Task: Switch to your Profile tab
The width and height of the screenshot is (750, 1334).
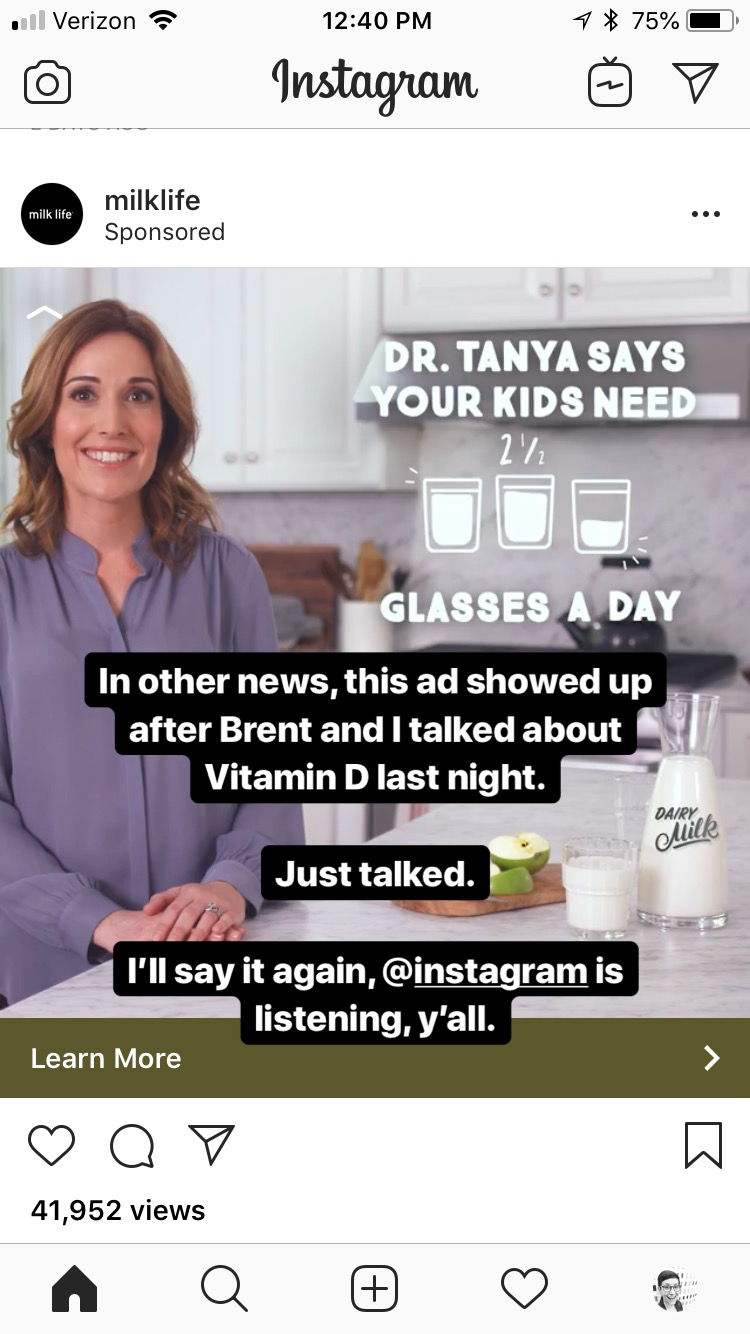Action: pos(674,1289)
